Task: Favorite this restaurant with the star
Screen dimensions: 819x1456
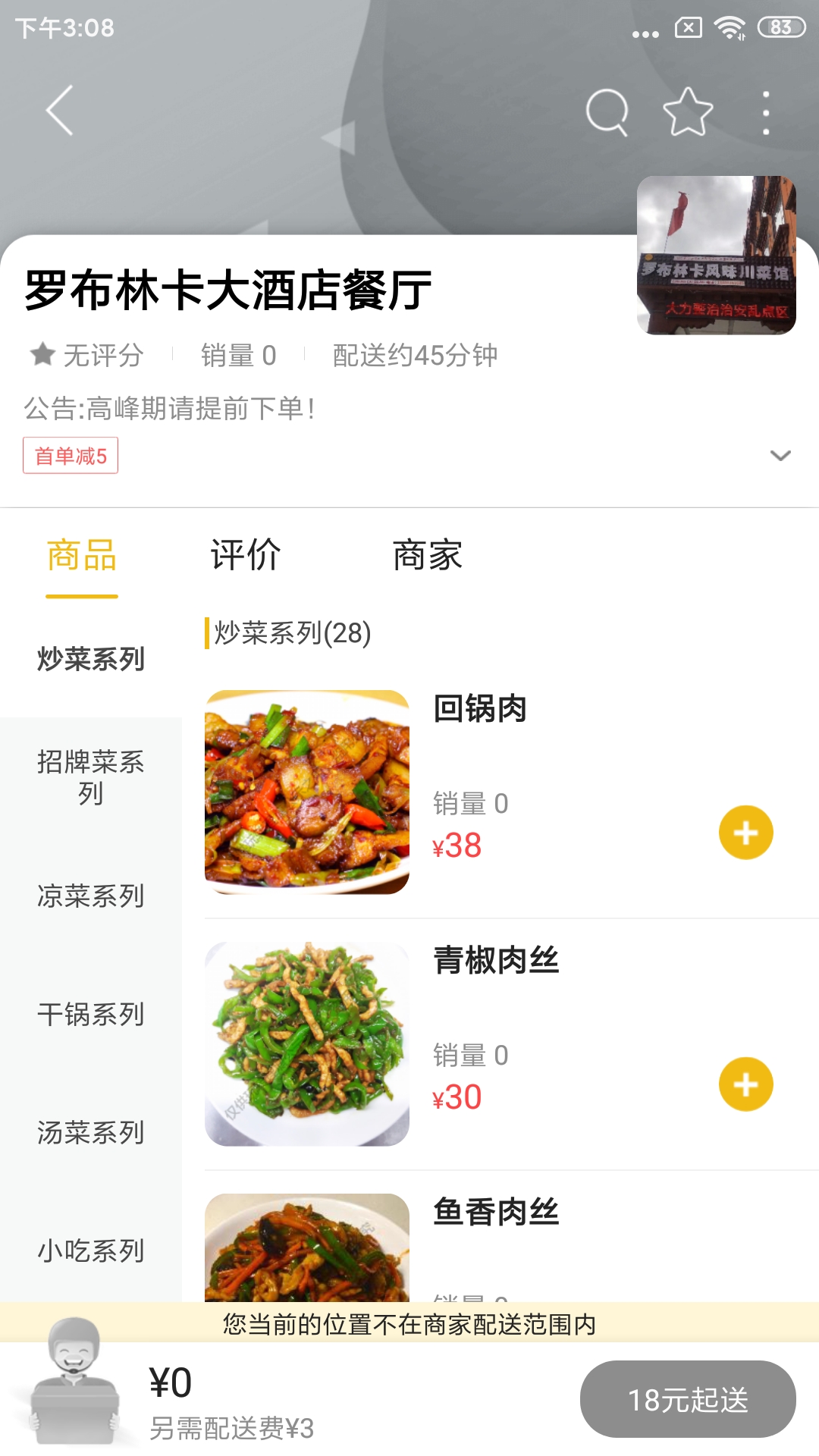Action: pos(688,112)
